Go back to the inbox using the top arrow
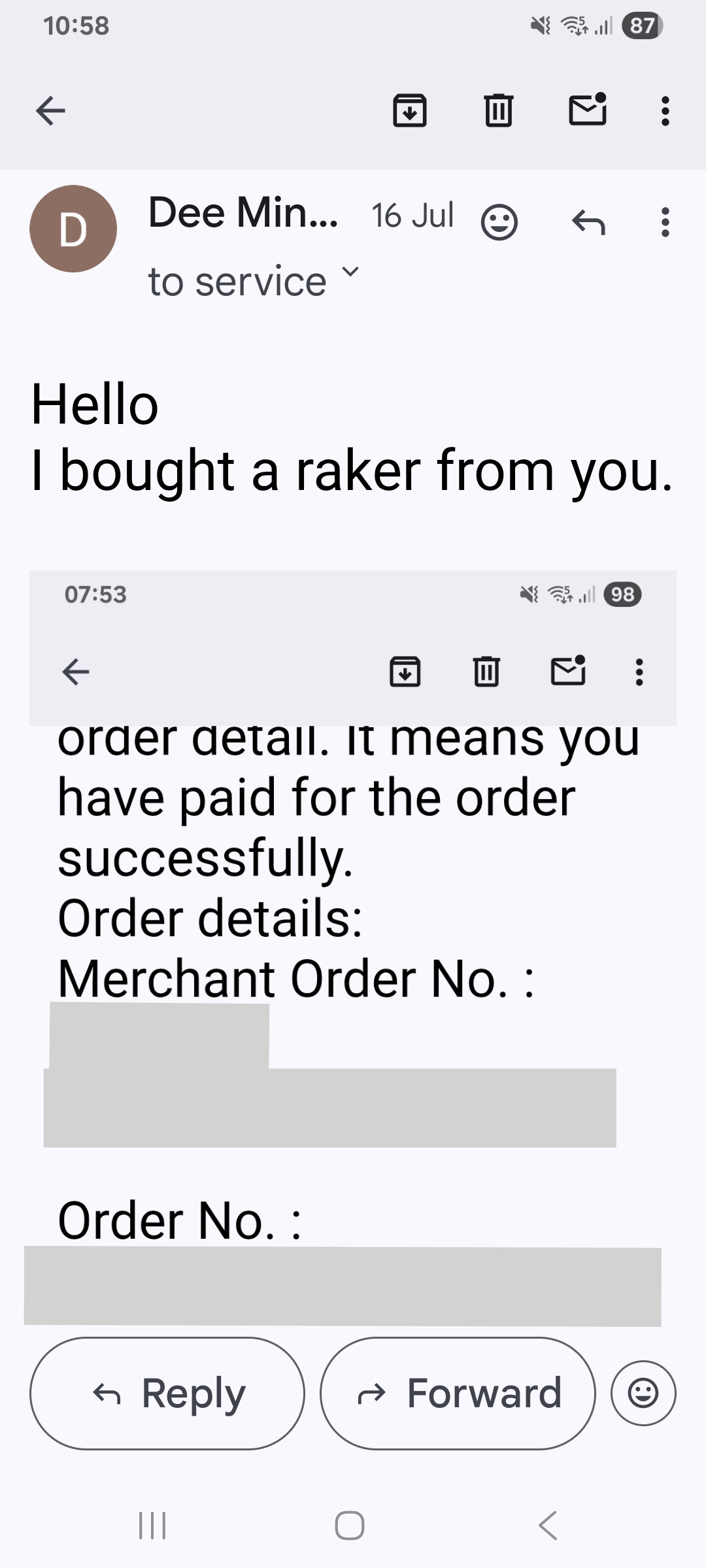 50,110
